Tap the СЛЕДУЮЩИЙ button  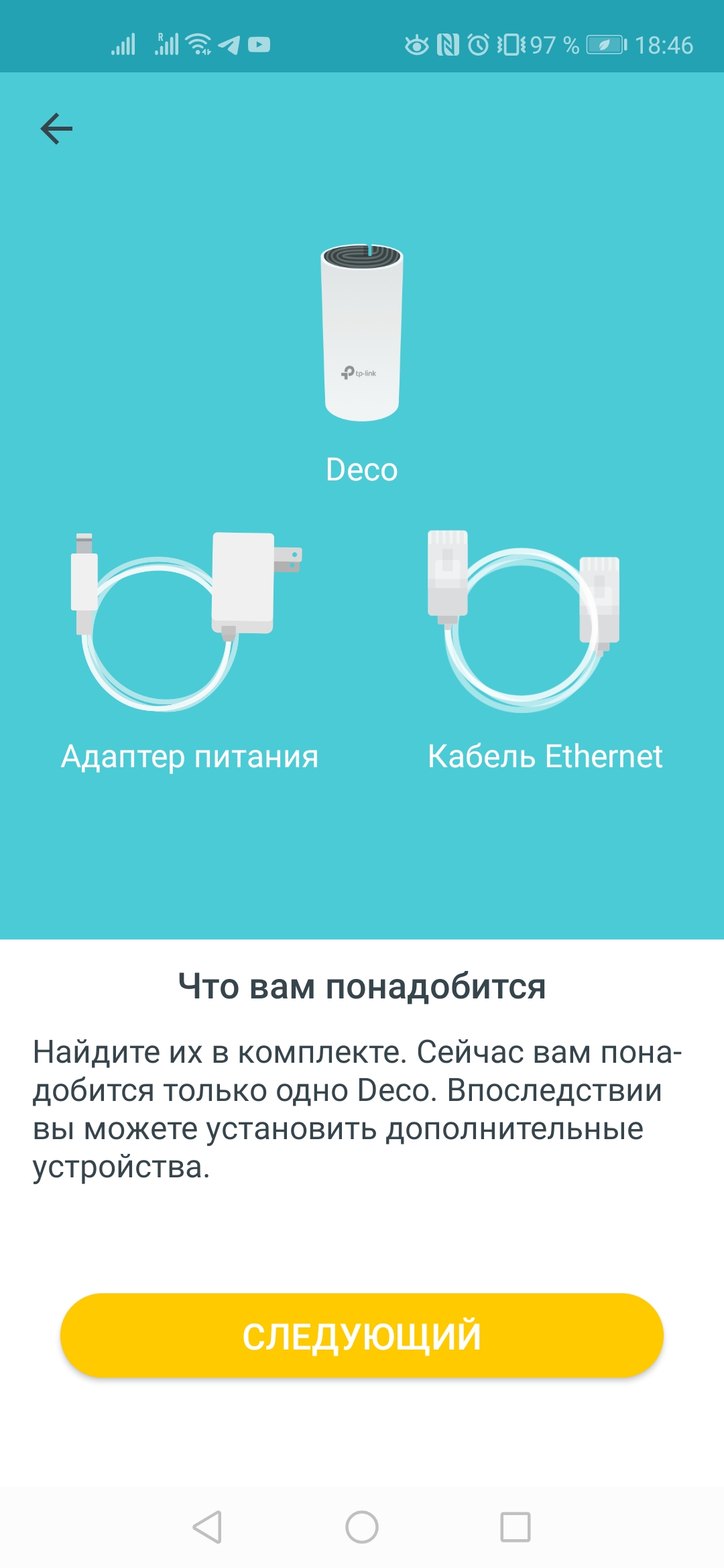(x=362, y=1335)
